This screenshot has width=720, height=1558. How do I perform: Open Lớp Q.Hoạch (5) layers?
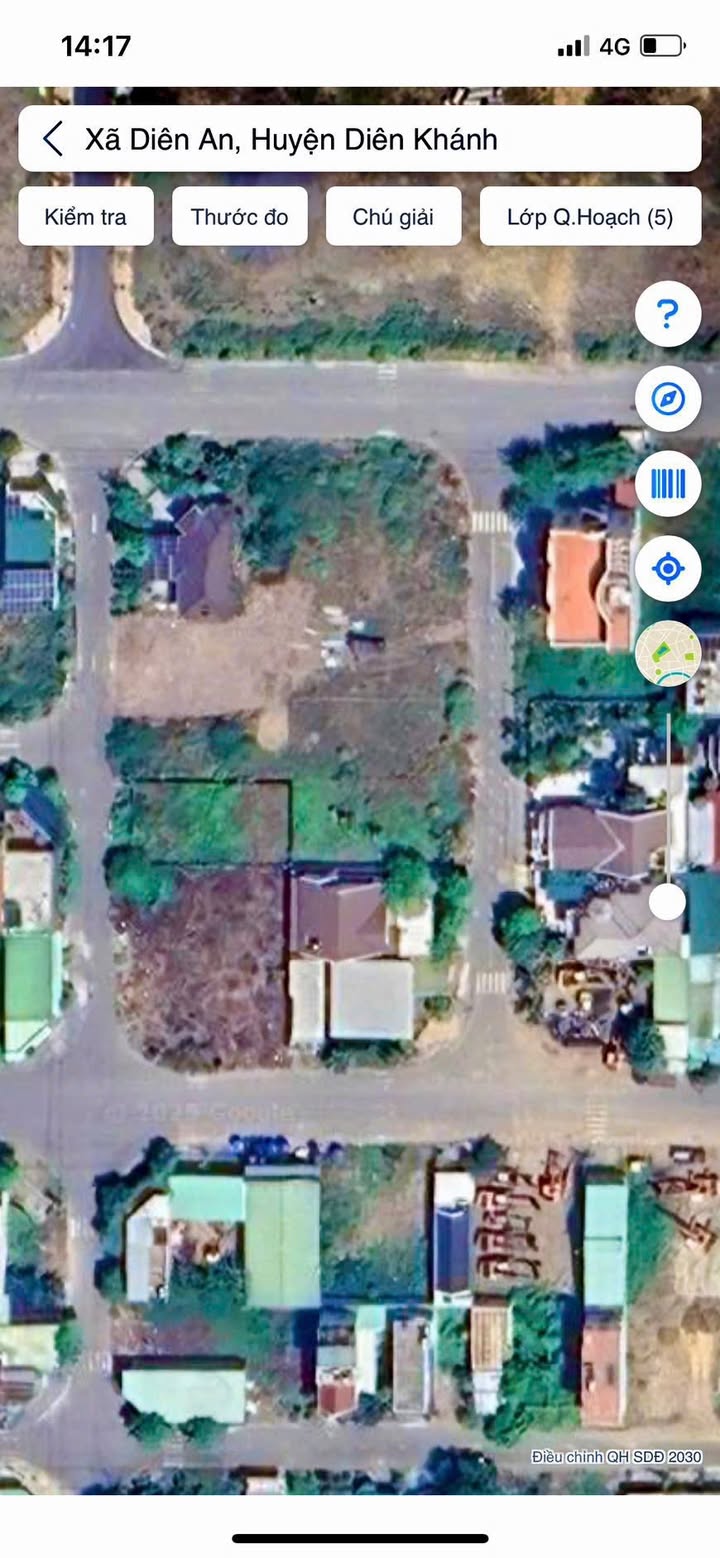(590, 216)
